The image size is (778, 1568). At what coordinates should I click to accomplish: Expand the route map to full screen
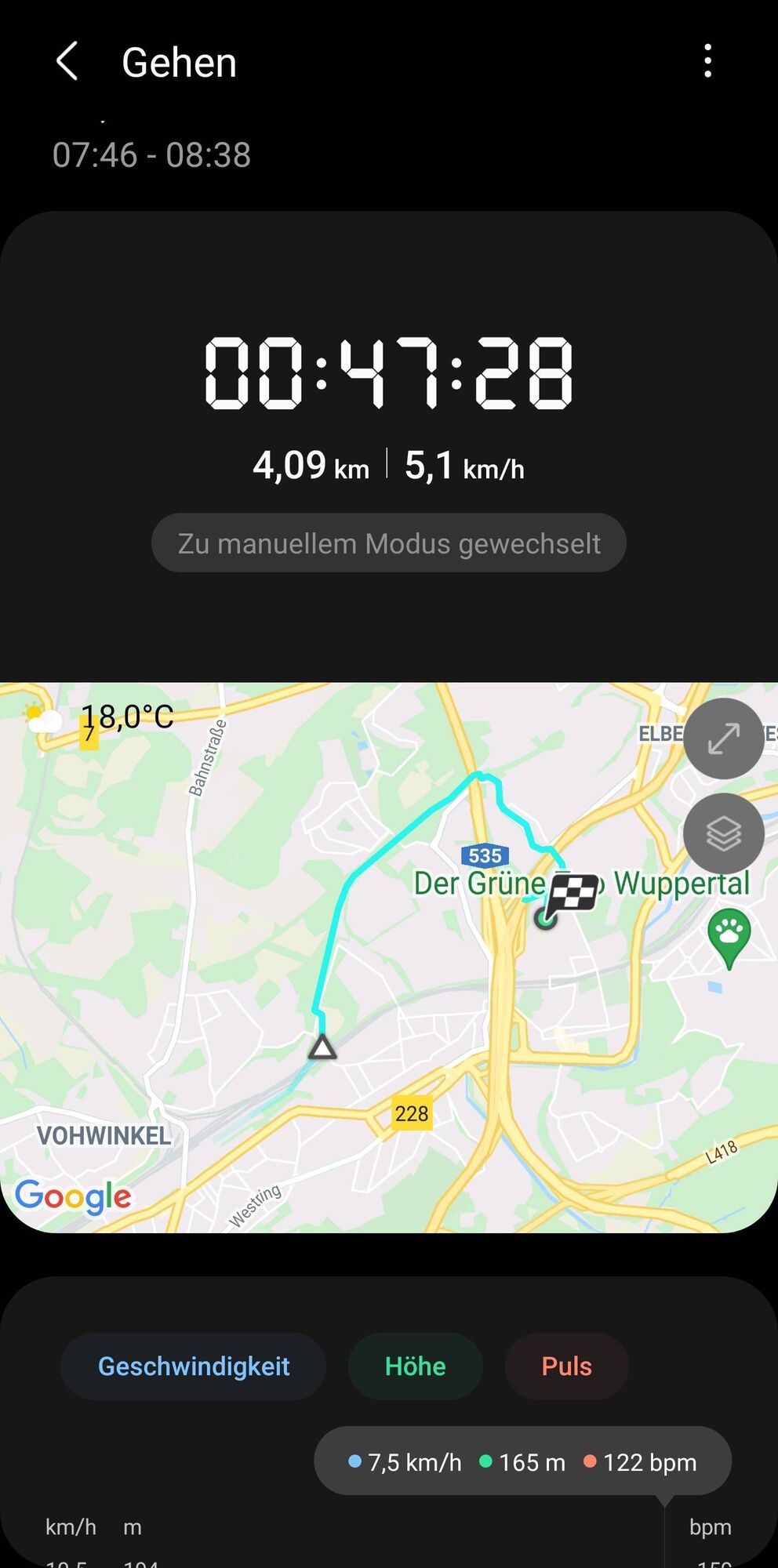click(723, 739)
